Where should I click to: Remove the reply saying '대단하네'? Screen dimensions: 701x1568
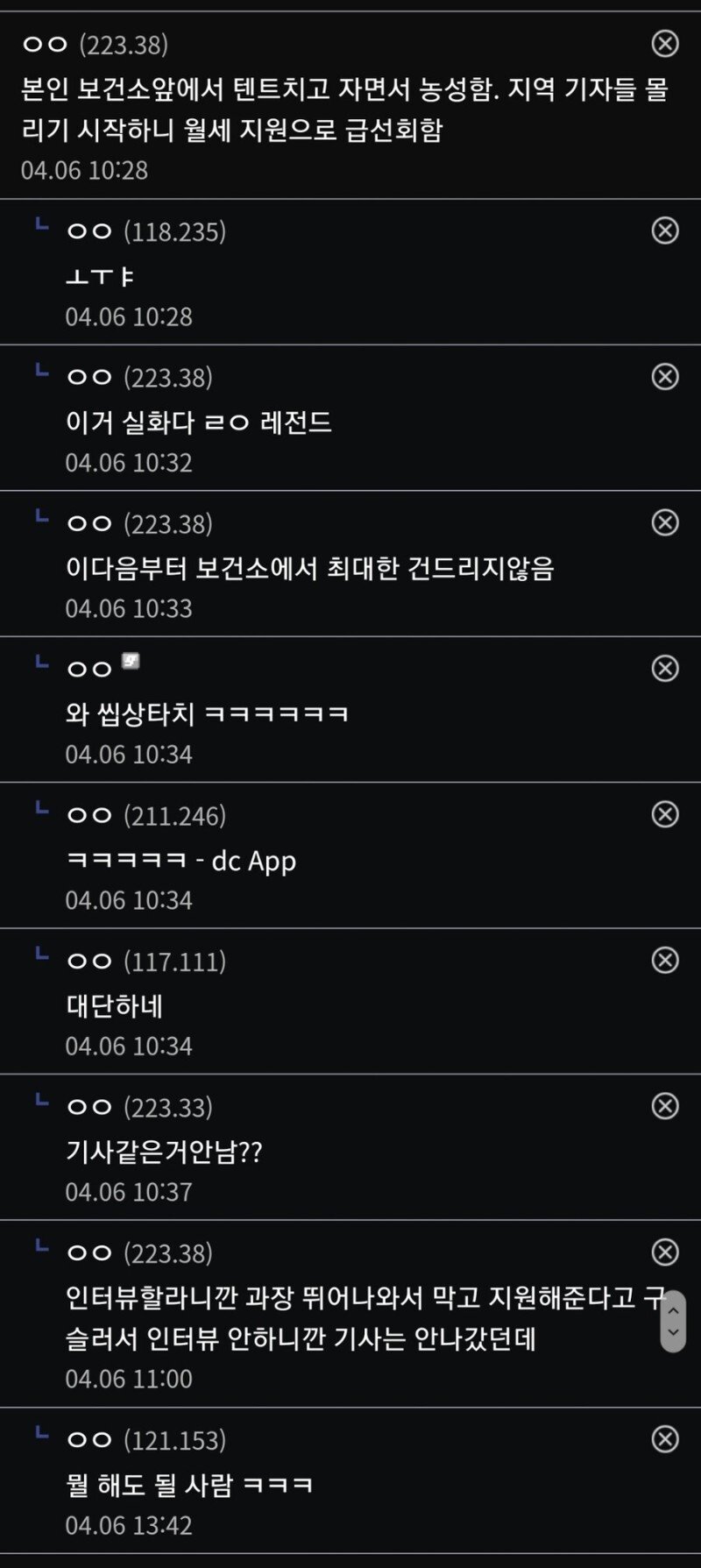665,961
